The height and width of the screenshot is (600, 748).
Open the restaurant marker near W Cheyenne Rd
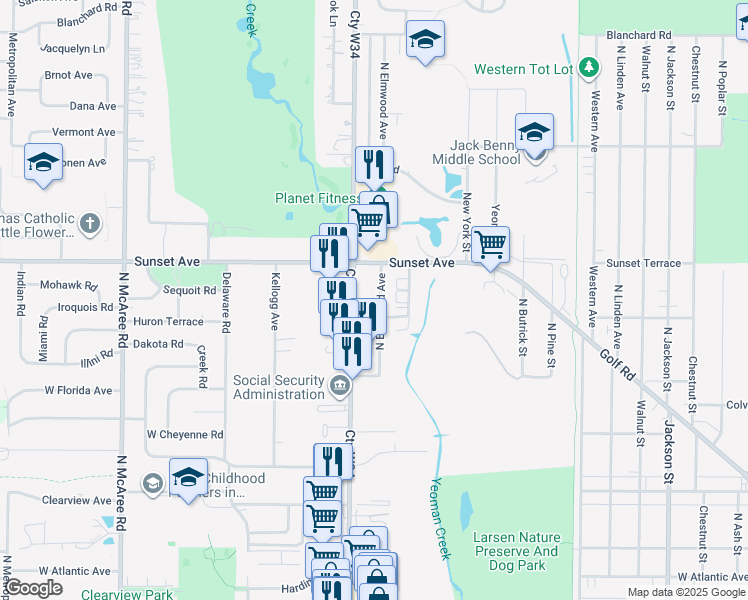(333, 461)
